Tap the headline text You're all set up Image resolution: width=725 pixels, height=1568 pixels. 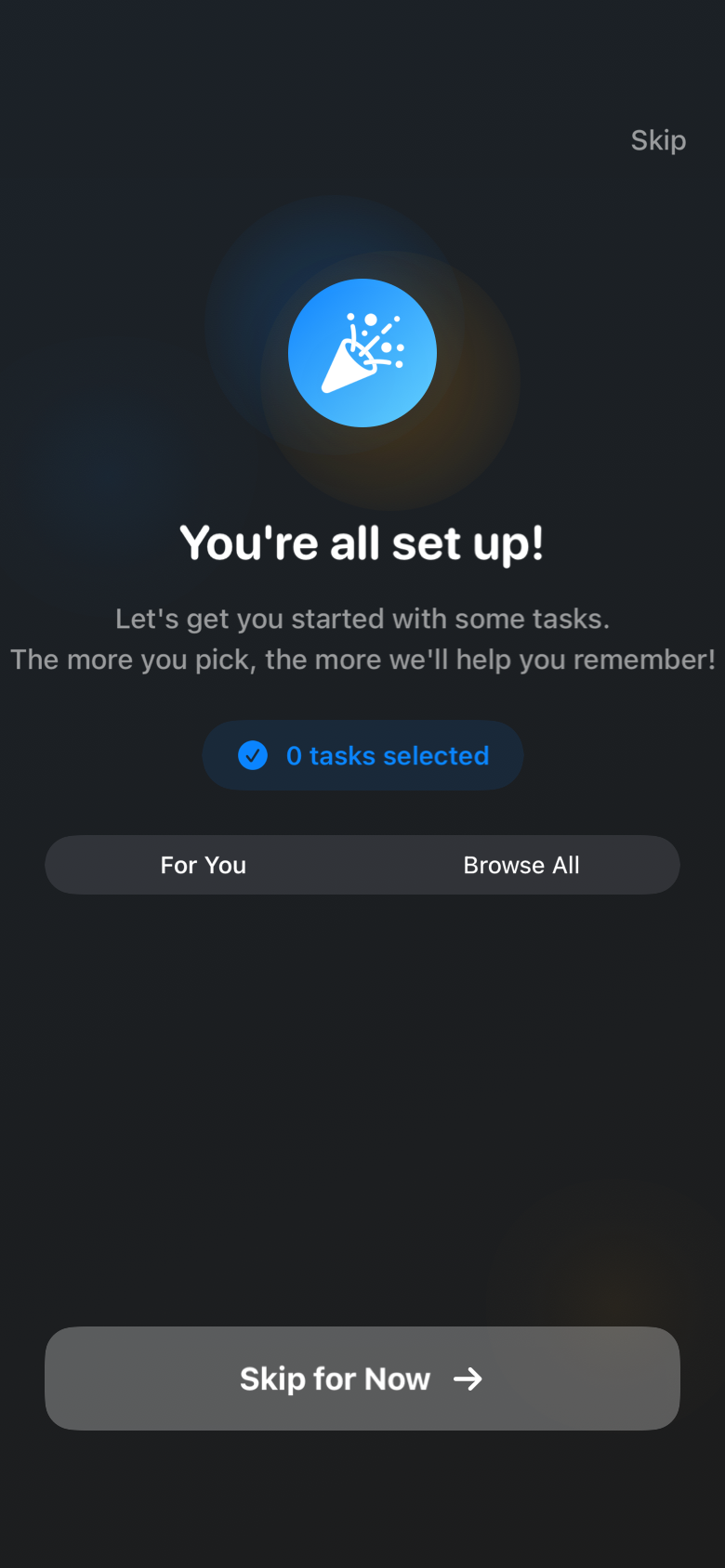(x=362, y=542)
